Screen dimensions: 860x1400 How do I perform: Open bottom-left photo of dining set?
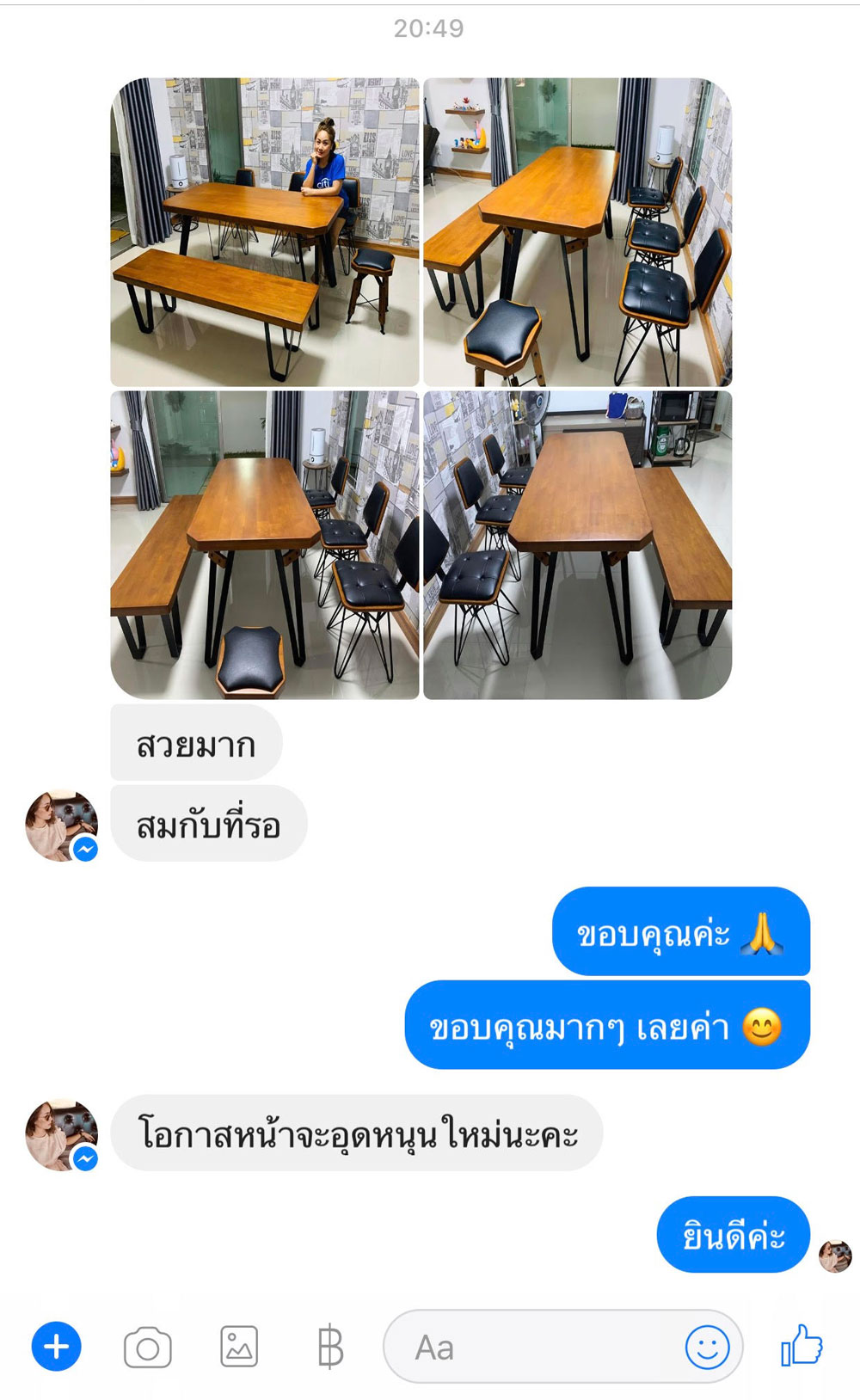[x=265, y=545]
